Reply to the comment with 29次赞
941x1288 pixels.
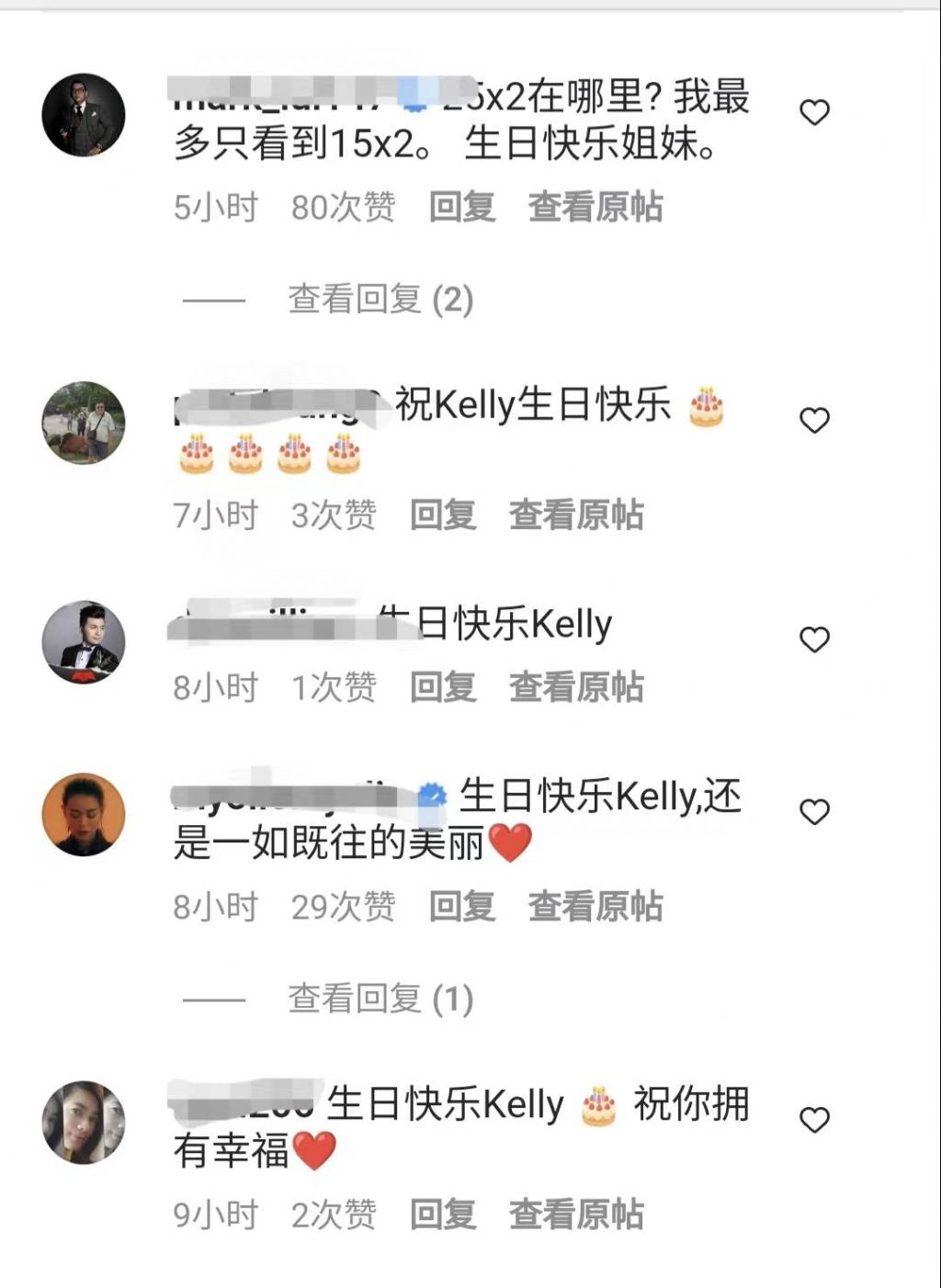[462, 907]
